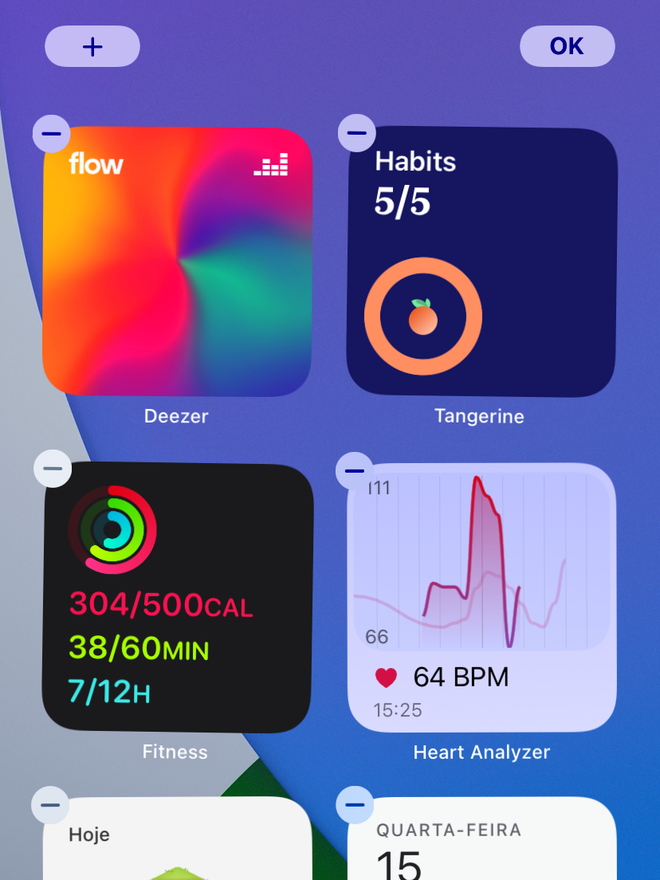The height and width of the screenshot is (880, 660).
Task: Remove the Heart Analyzer widget
Action: (354, 469)
